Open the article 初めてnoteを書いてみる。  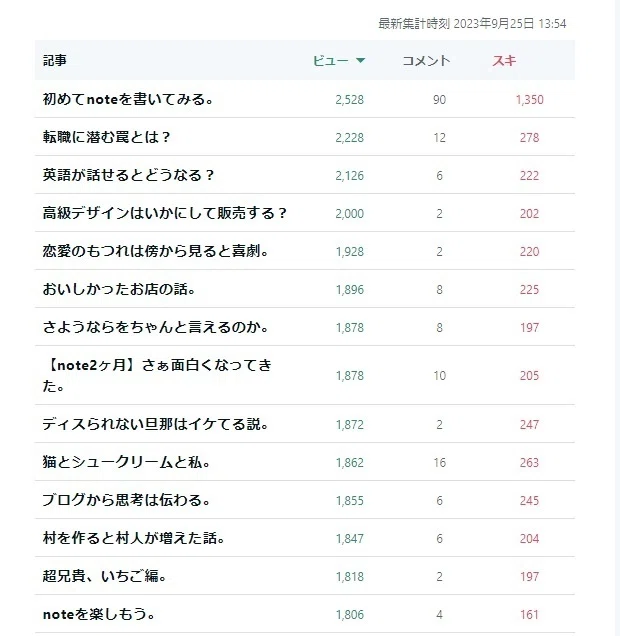[128, 99]
